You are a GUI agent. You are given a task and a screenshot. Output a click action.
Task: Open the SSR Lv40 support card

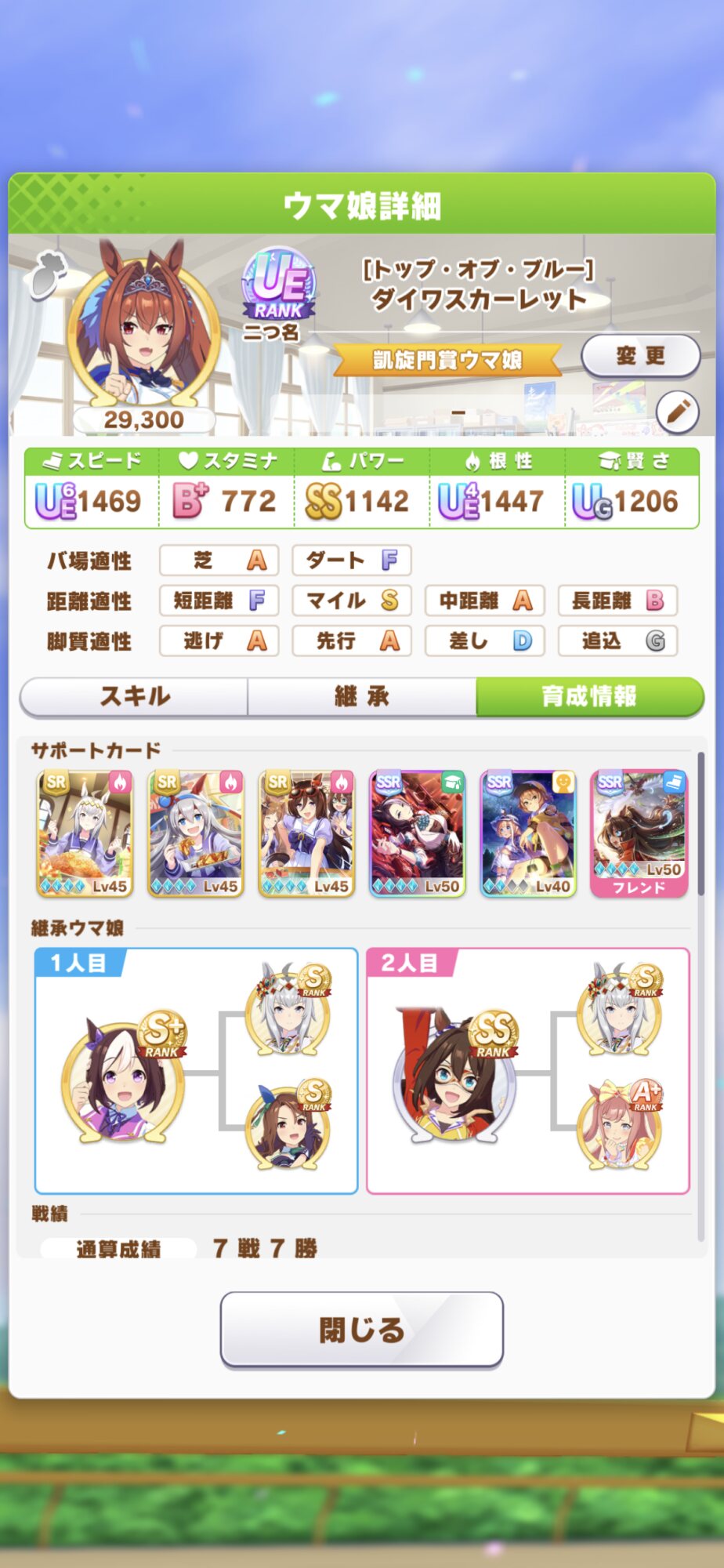528,833
